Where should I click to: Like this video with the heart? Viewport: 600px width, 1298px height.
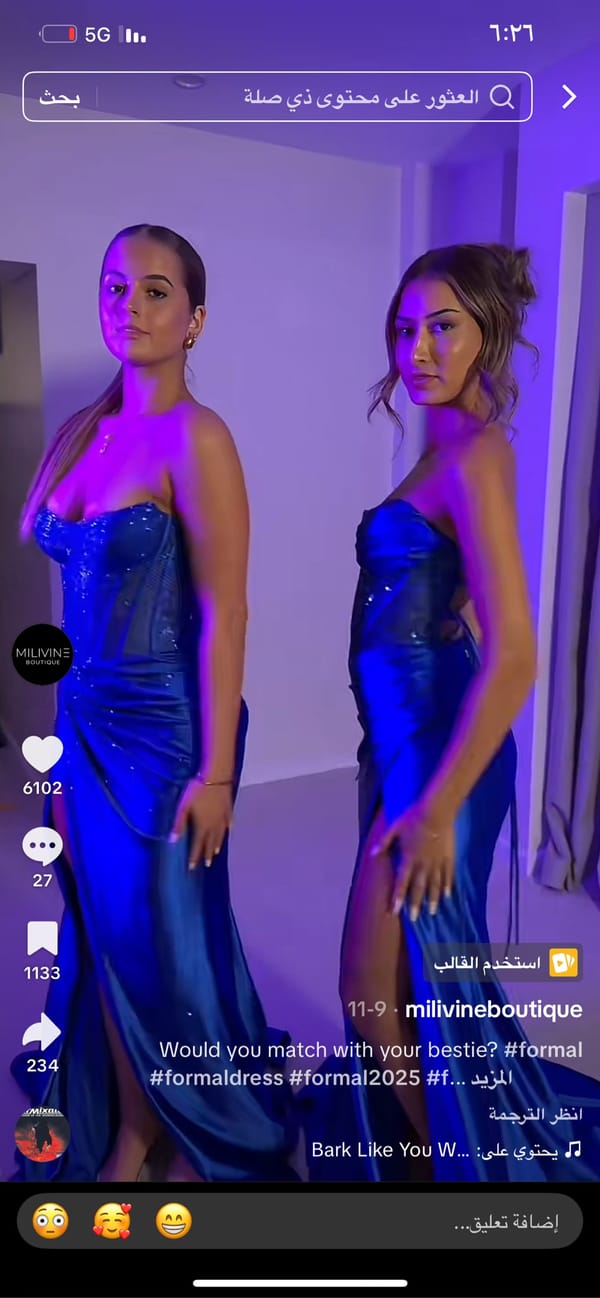(x=42, y=754)
